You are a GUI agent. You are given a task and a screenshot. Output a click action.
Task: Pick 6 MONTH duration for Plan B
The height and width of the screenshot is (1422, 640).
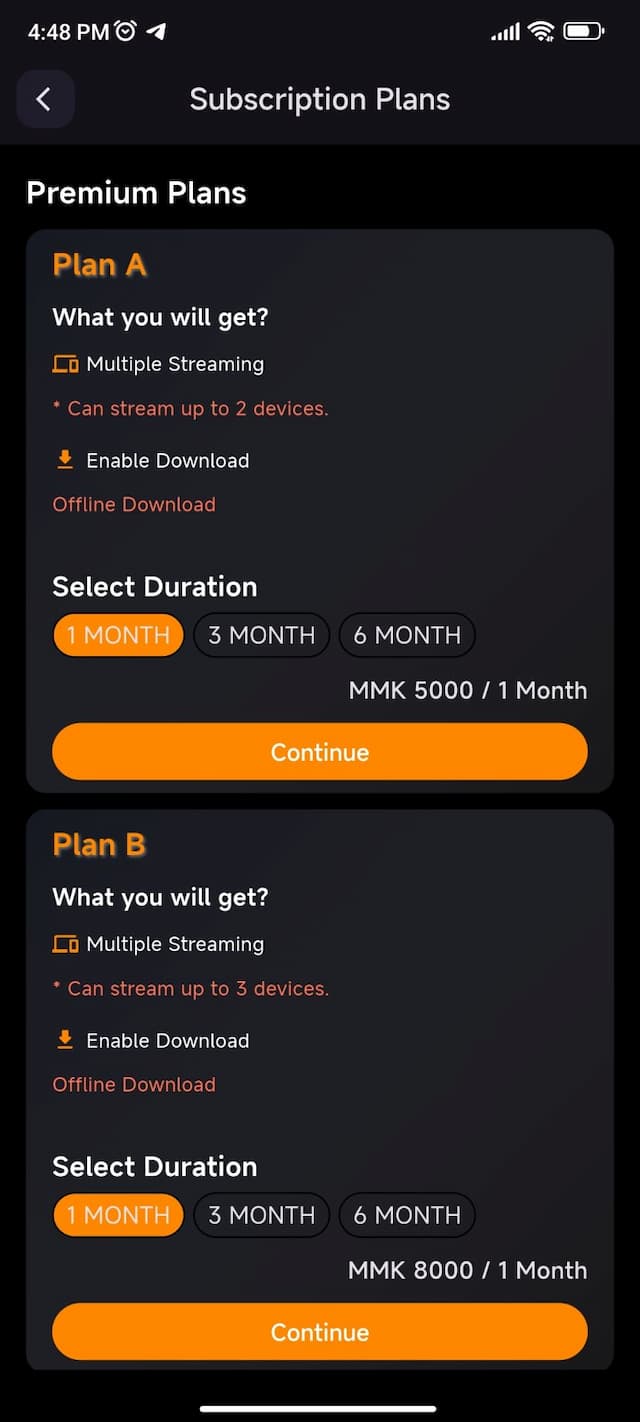(x=407, y=1215)
